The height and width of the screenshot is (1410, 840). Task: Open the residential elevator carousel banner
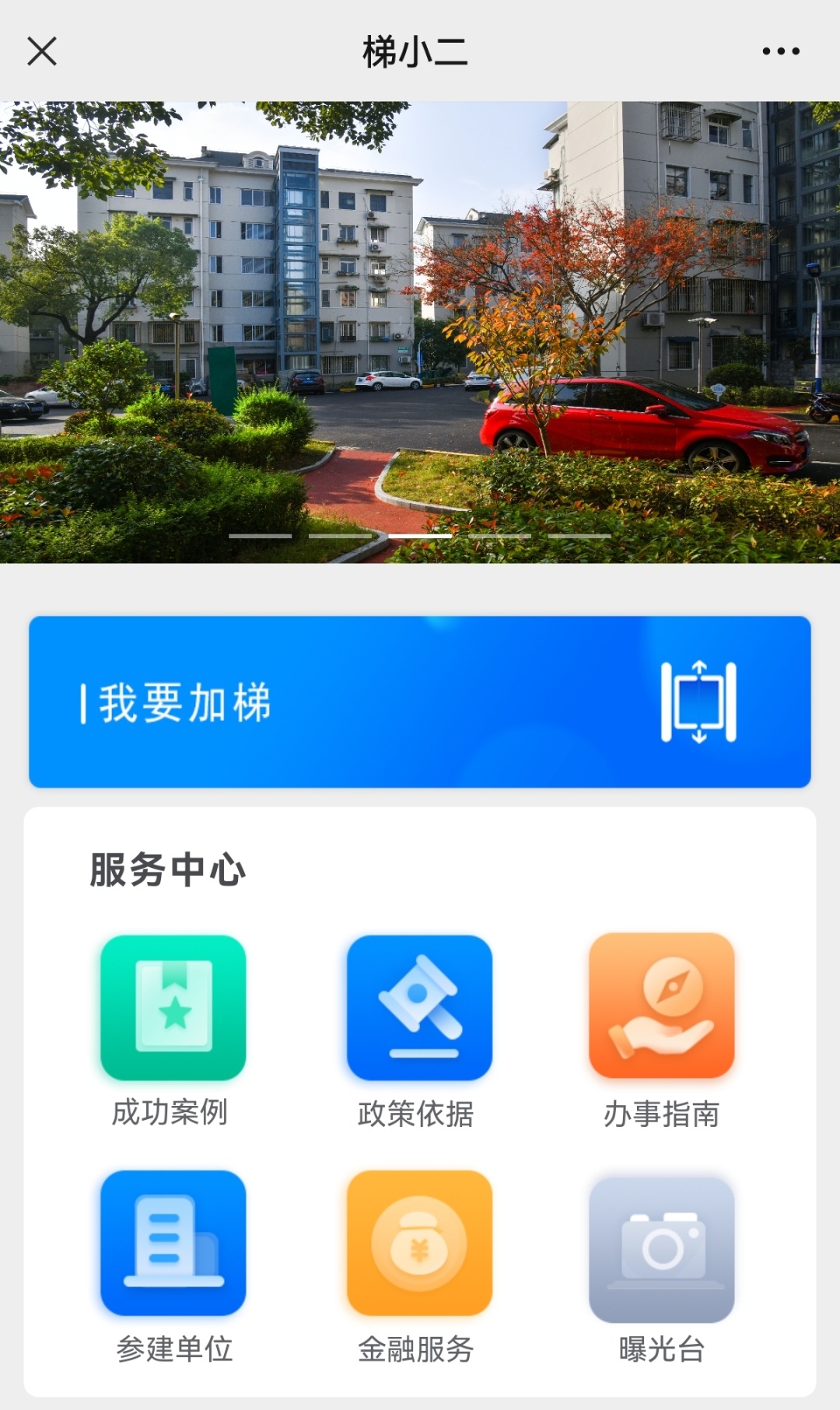click(420, 331)
